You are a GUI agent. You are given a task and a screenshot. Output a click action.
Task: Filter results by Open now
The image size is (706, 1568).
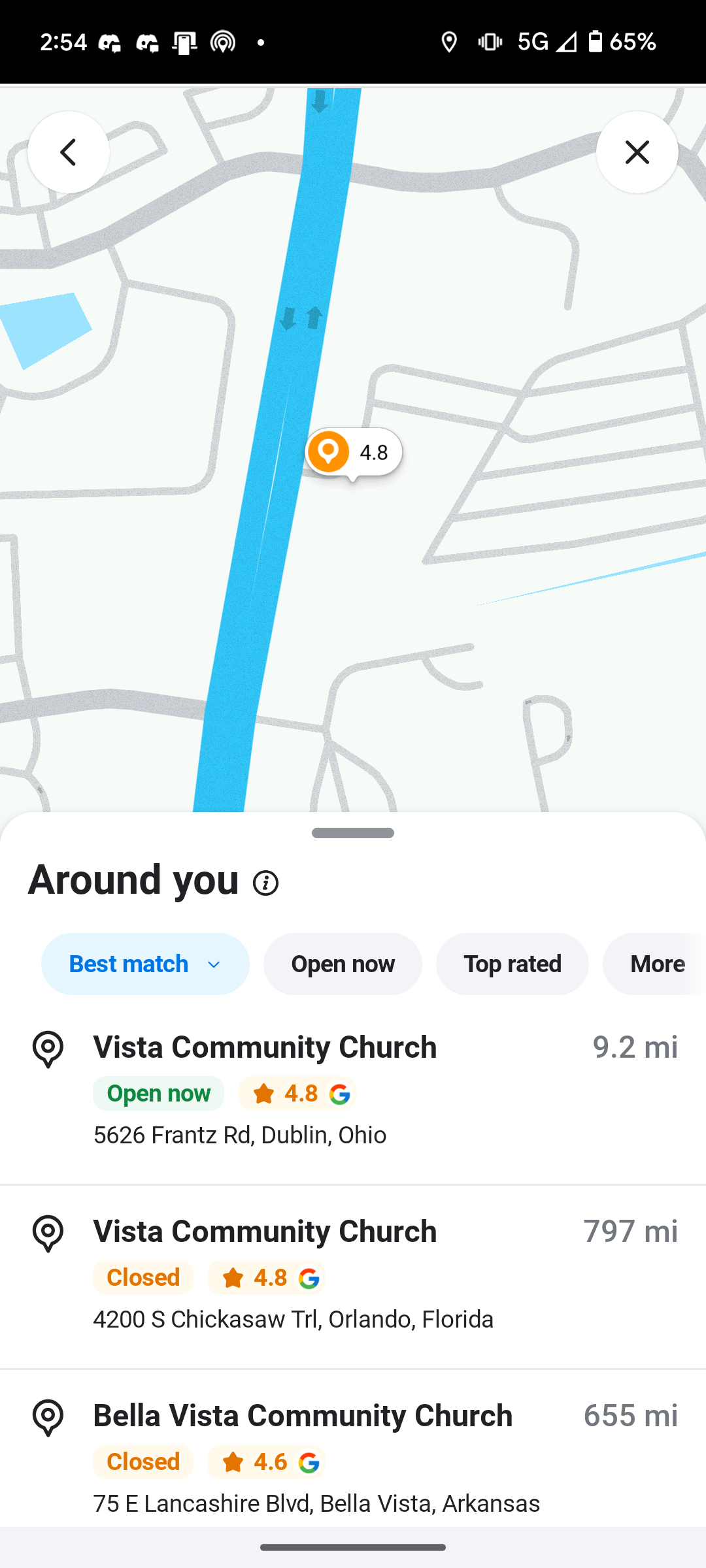click(343, 964)
